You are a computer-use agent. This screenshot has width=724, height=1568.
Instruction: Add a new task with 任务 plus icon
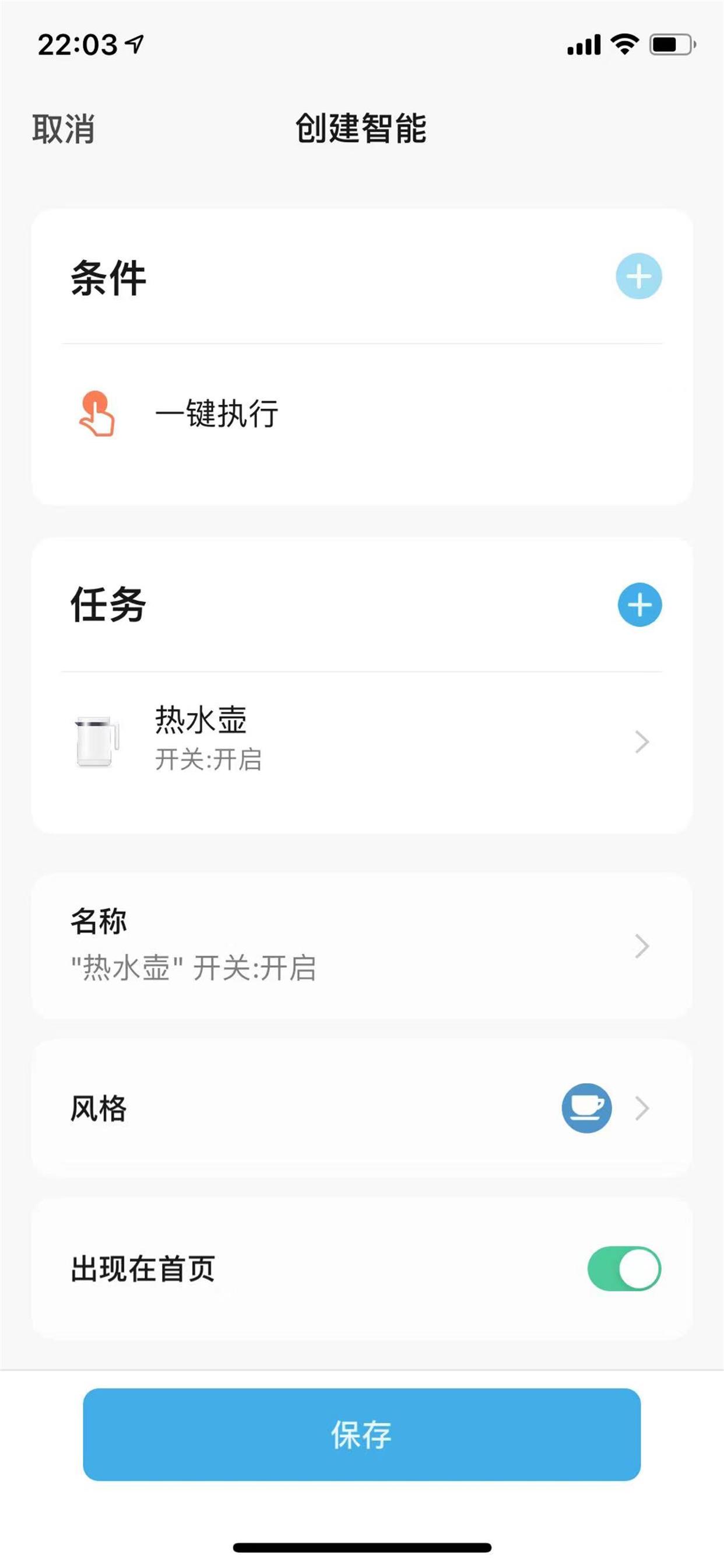pyautogui.click(x=639, y=604)
